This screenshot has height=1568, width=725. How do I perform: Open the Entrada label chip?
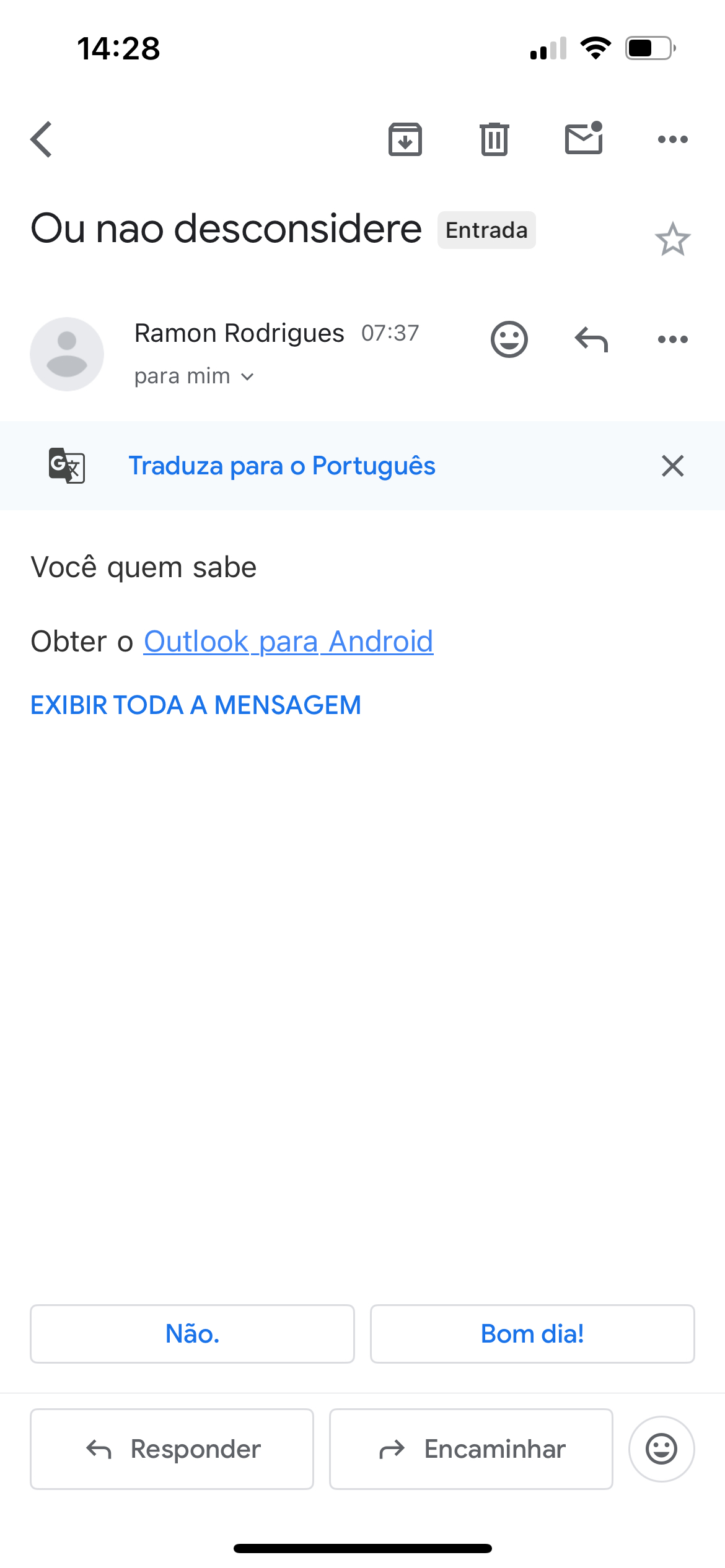point(486,230)
